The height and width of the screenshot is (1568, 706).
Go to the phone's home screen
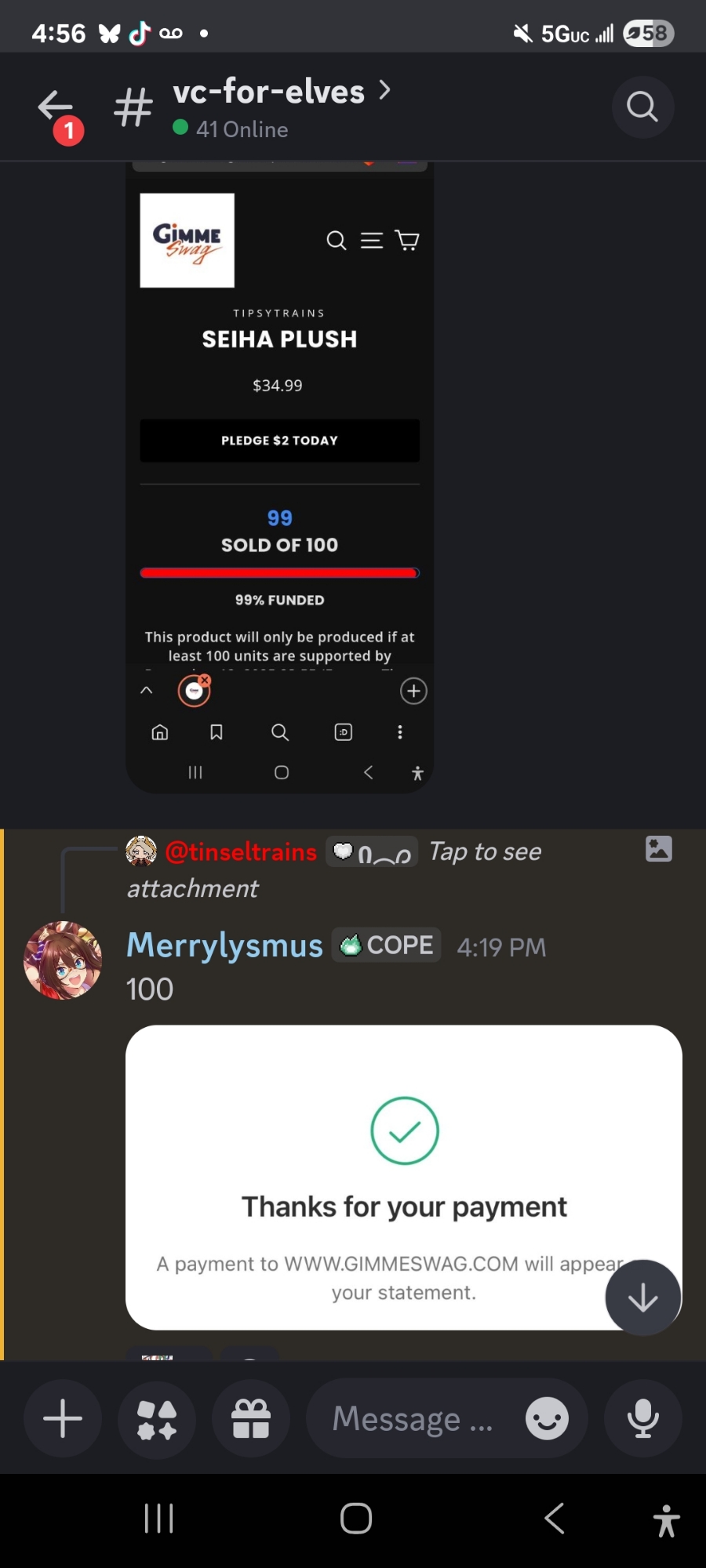point(355,1519)
